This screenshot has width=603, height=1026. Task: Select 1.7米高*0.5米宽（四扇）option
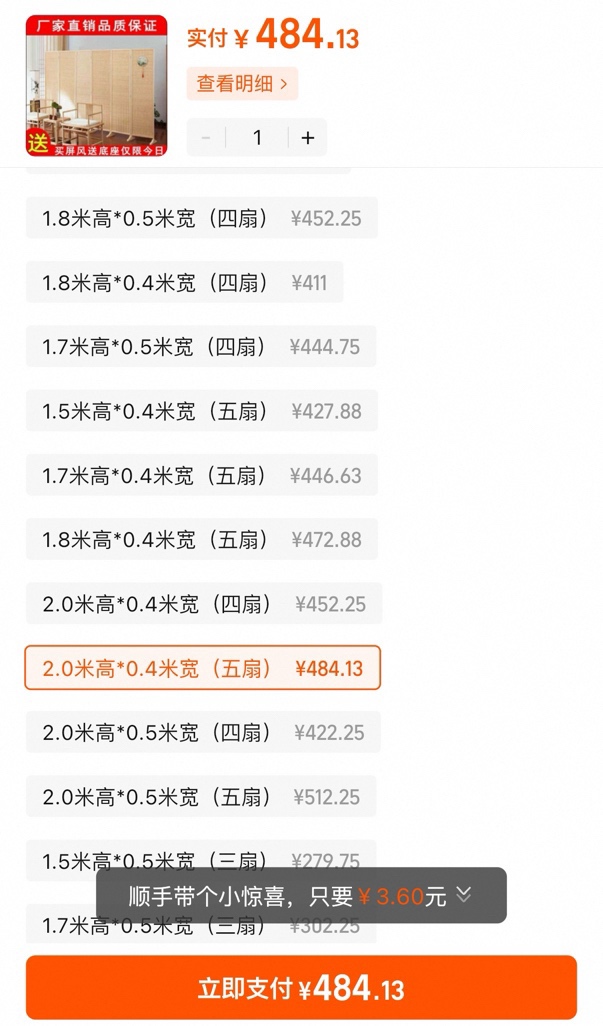(201, 346)
